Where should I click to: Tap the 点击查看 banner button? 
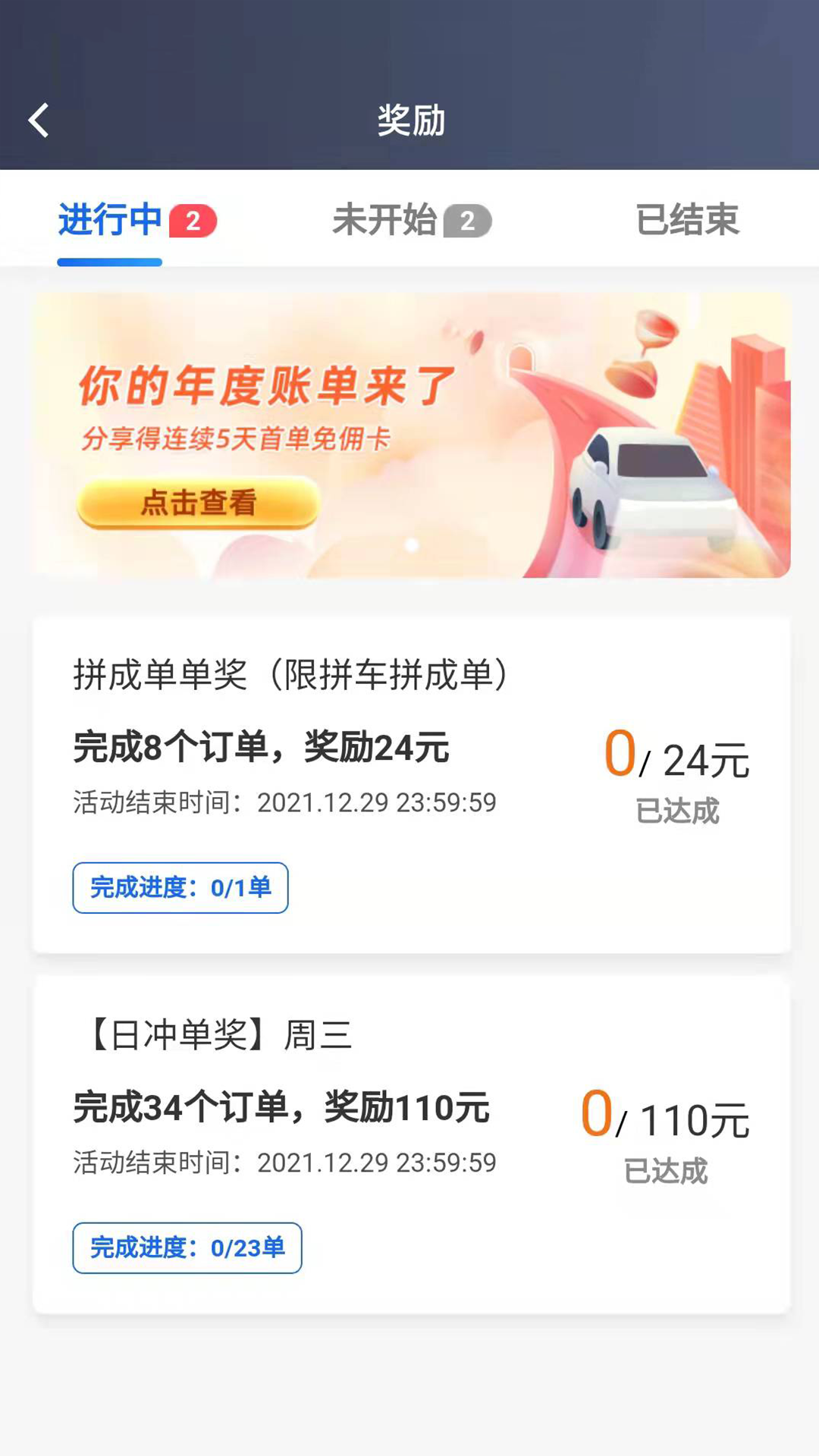pos(197,503)
